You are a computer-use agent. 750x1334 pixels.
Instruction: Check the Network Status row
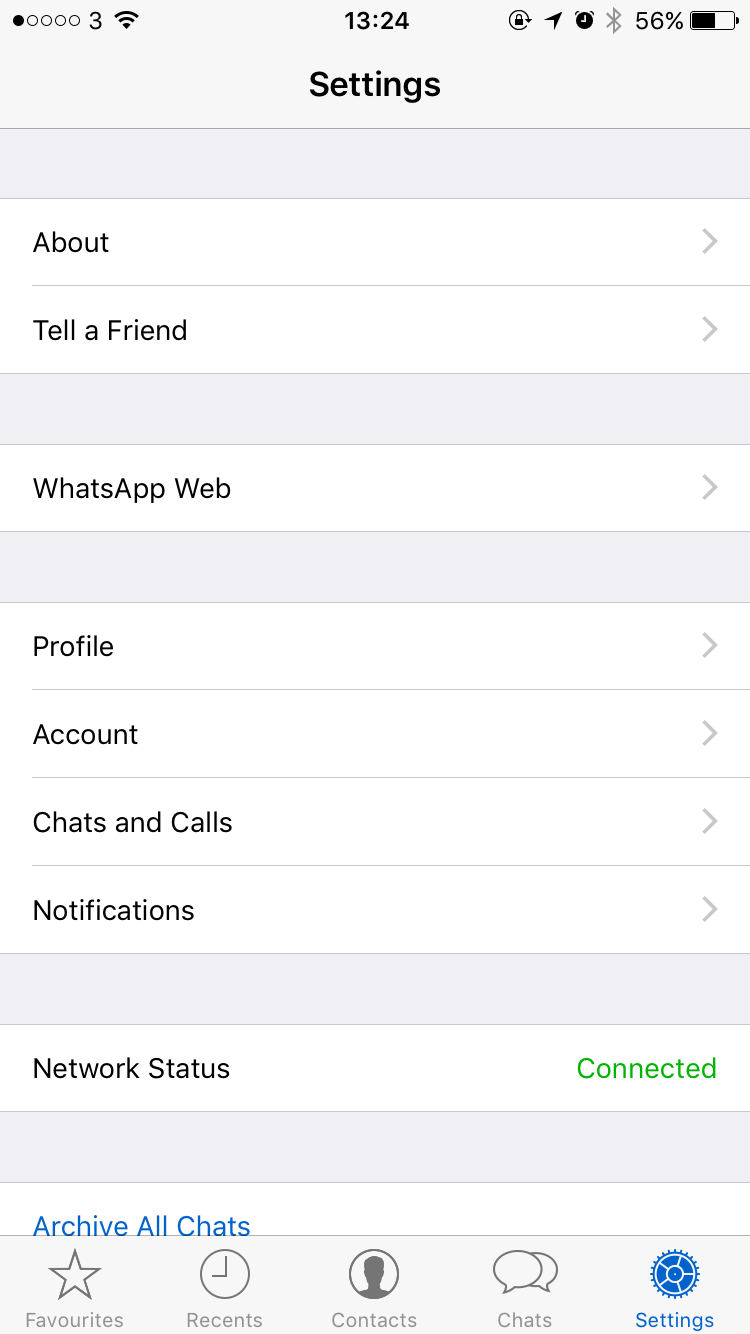tap(375, 1068)
